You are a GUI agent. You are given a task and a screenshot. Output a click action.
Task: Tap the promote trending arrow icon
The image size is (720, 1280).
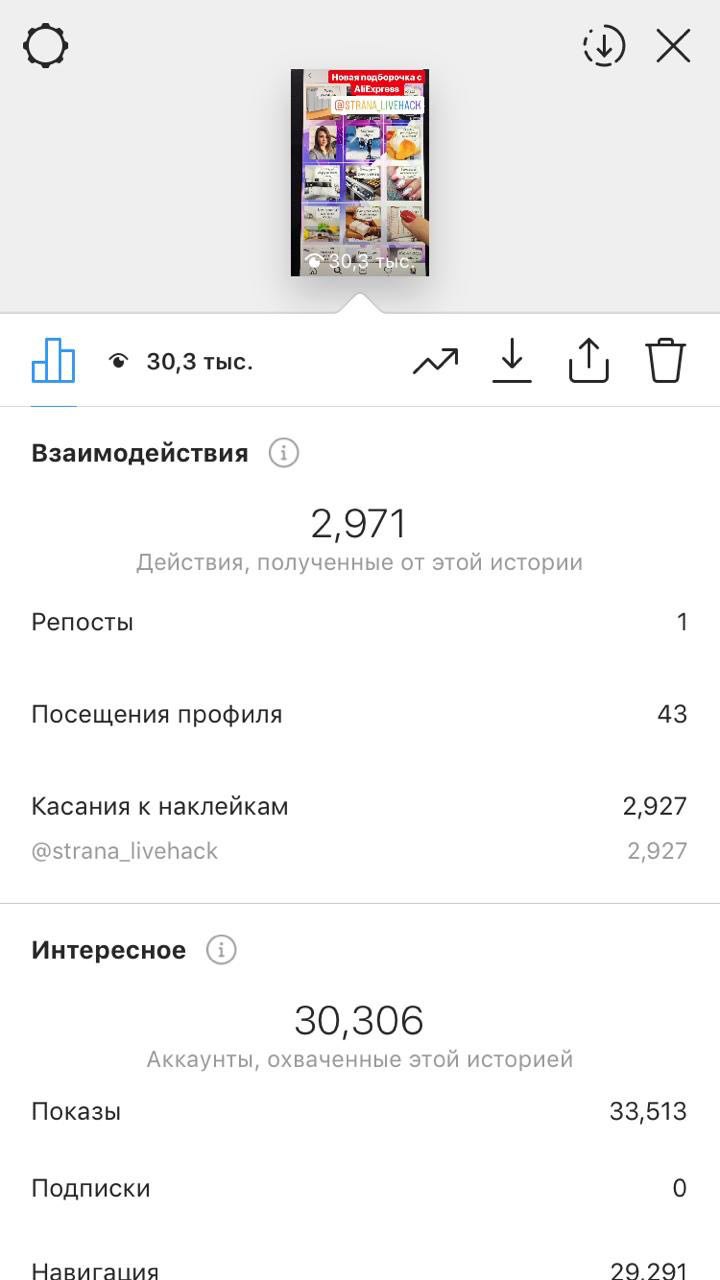[x=435, y=361]
